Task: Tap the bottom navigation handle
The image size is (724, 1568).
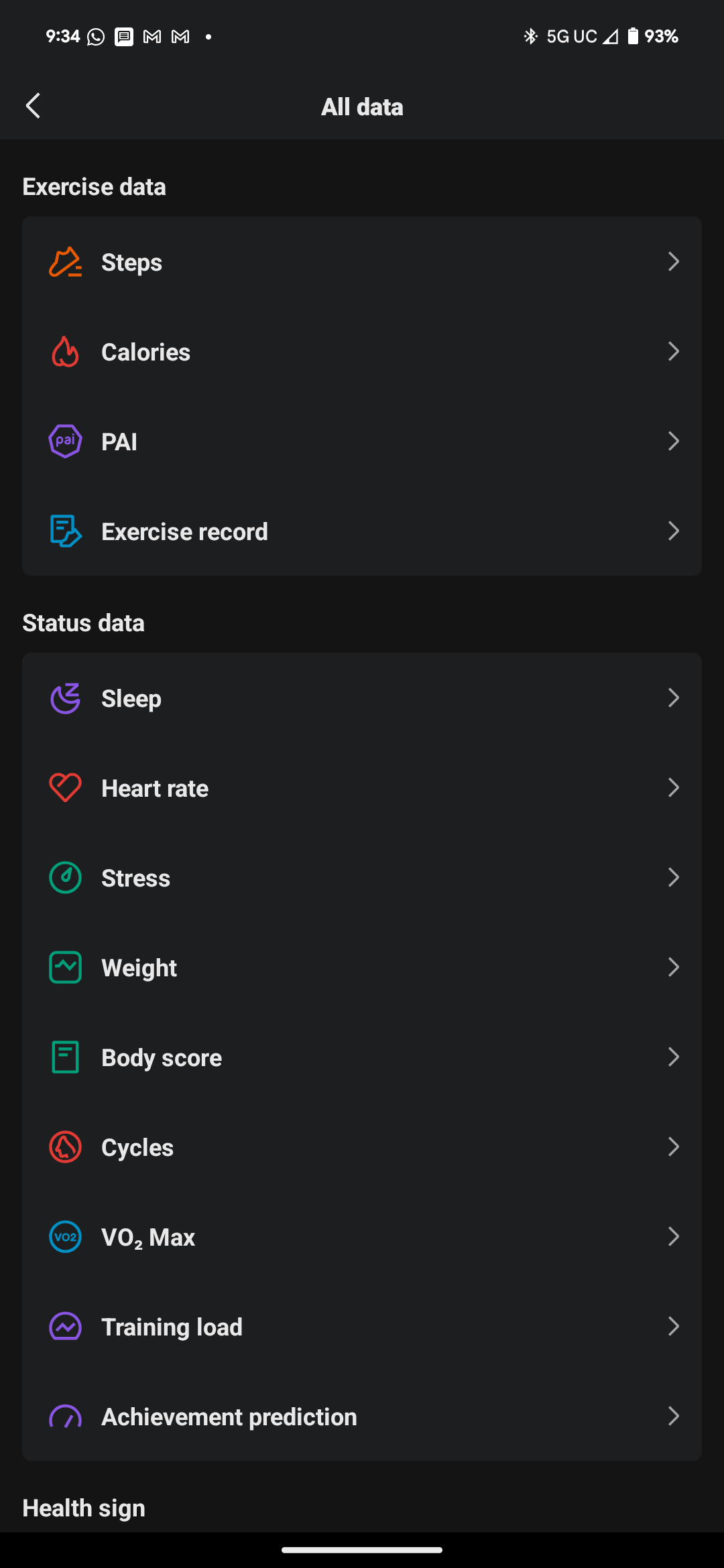Action: (x=362, y=1549)
